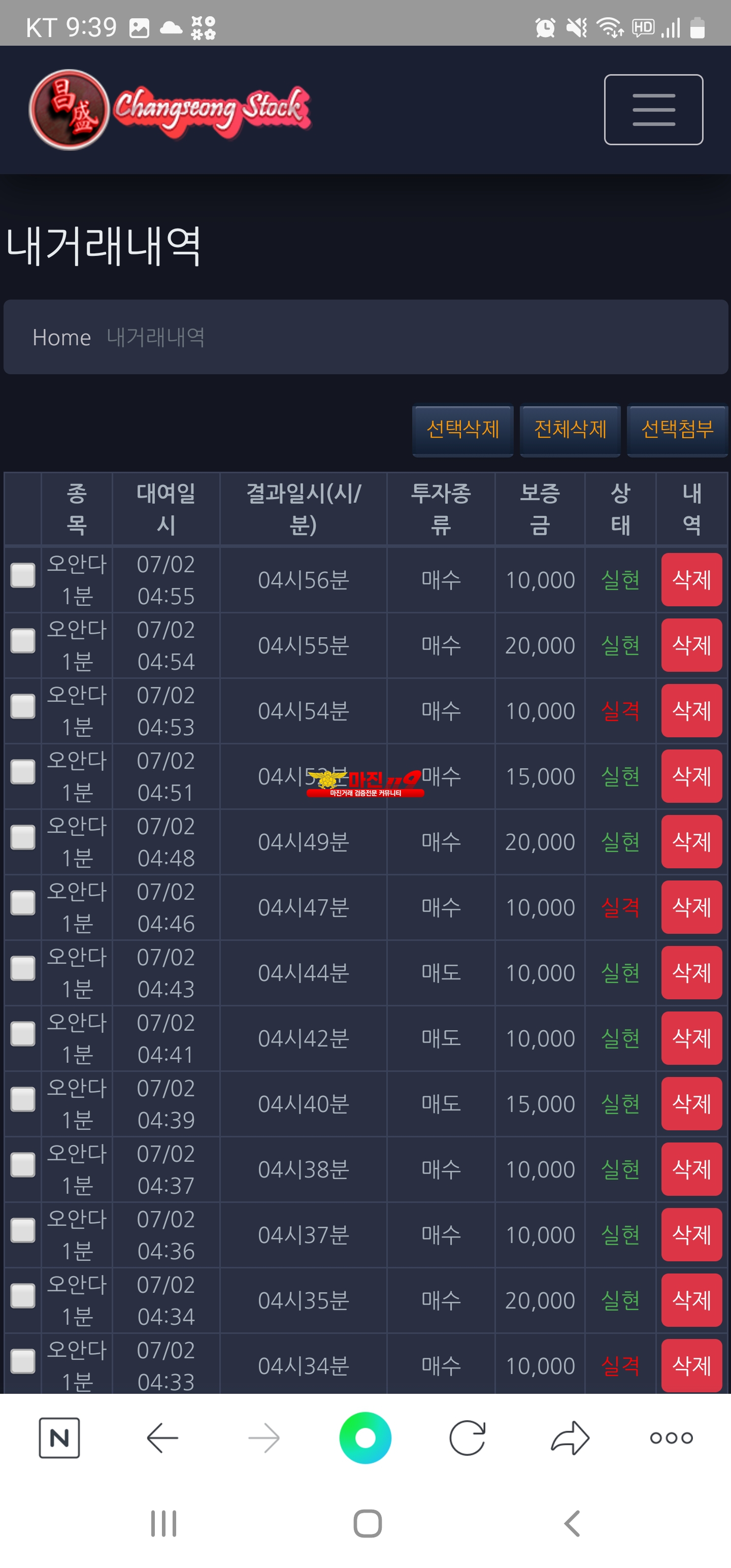The width and height of the screenshot is (731, 1568).
Task: Delete the 04:33 trade row
Action: [691, 1365]
